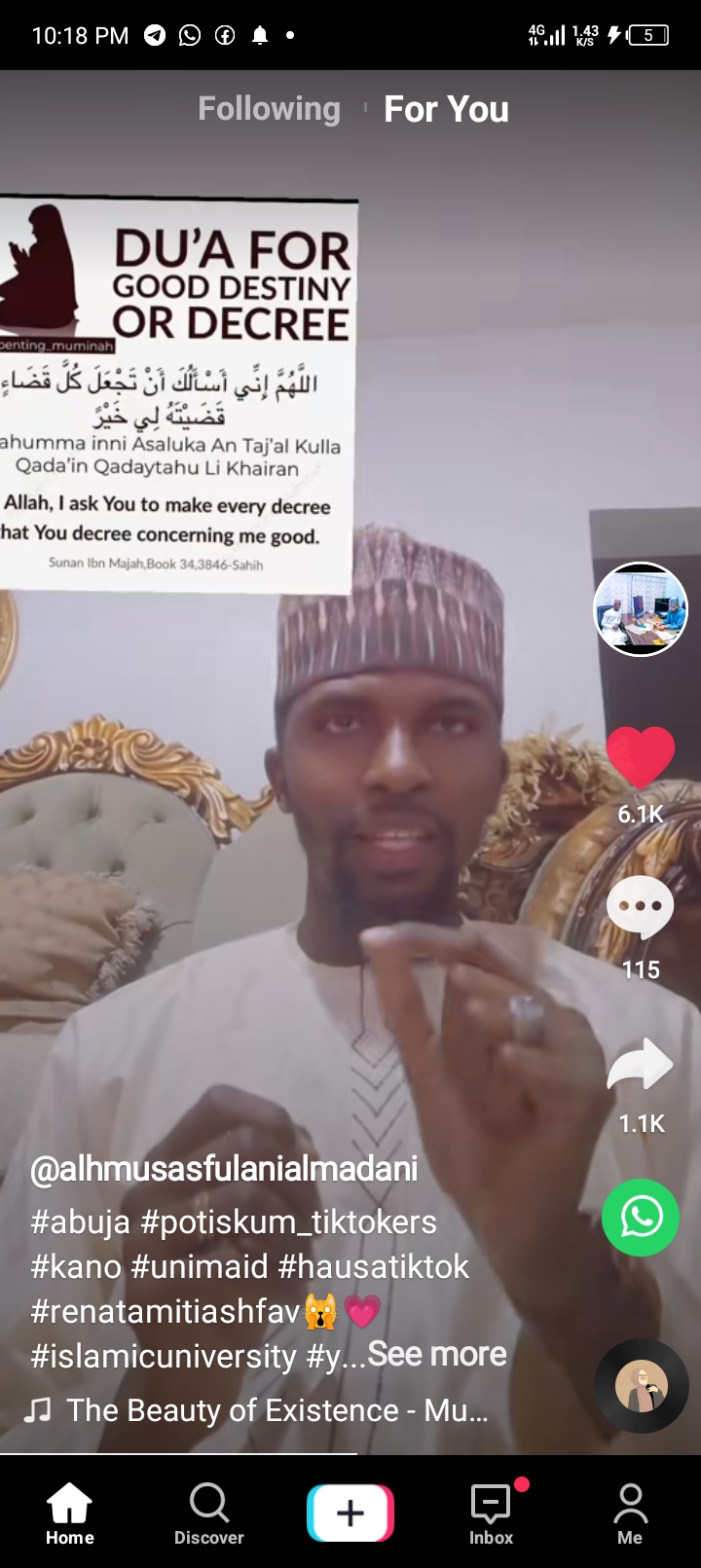The width and height of the screenshot is (701, 1568).
Task: Switch to the Me profile tab
Action: (630, 1514)
